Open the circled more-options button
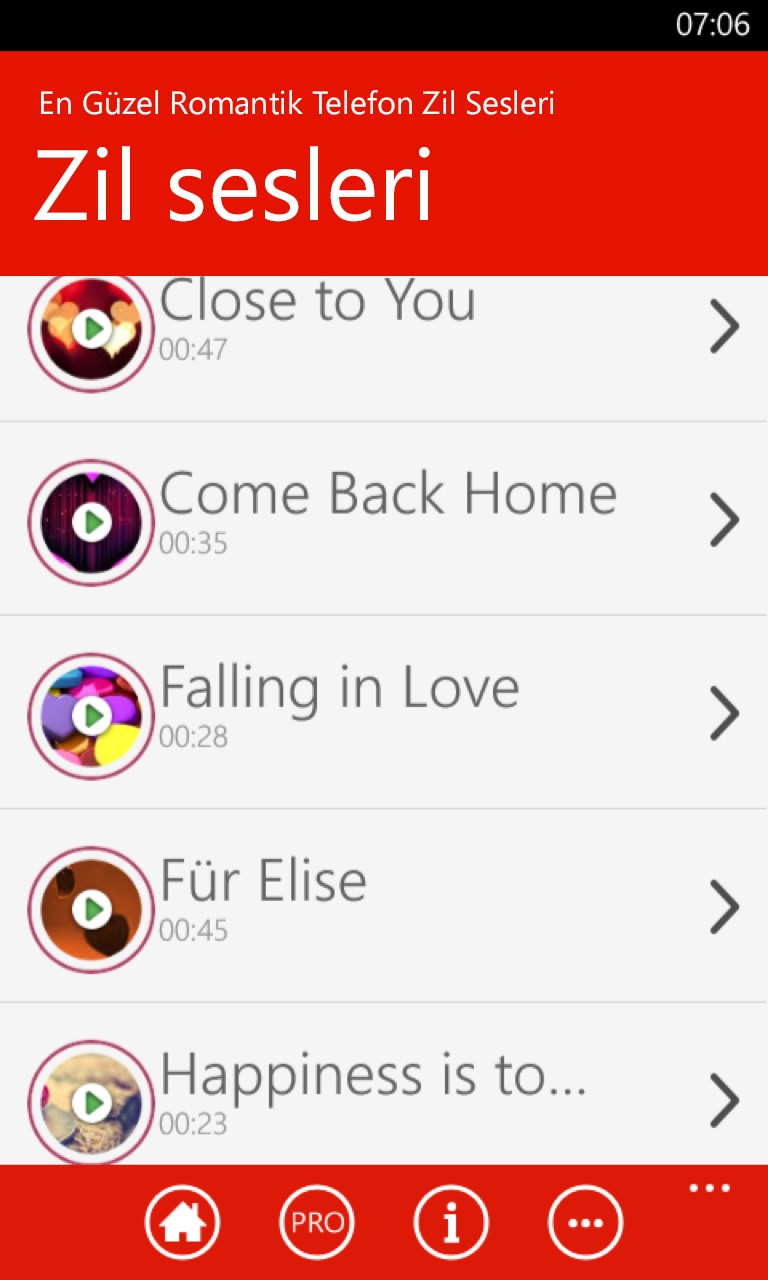The image size is (768, 1280). click(x=585, y=1222)
